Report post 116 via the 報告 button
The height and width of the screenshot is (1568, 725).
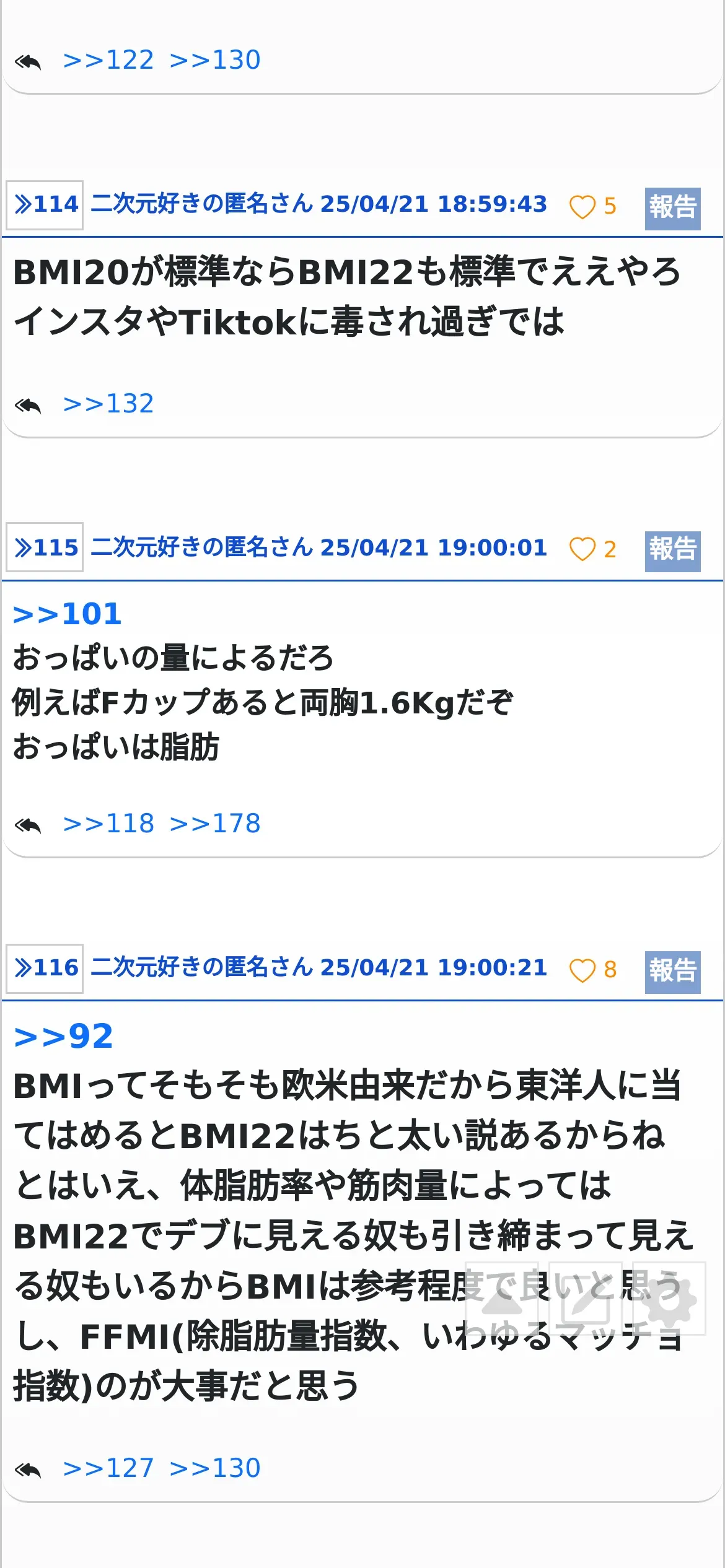tap(672, 972)
